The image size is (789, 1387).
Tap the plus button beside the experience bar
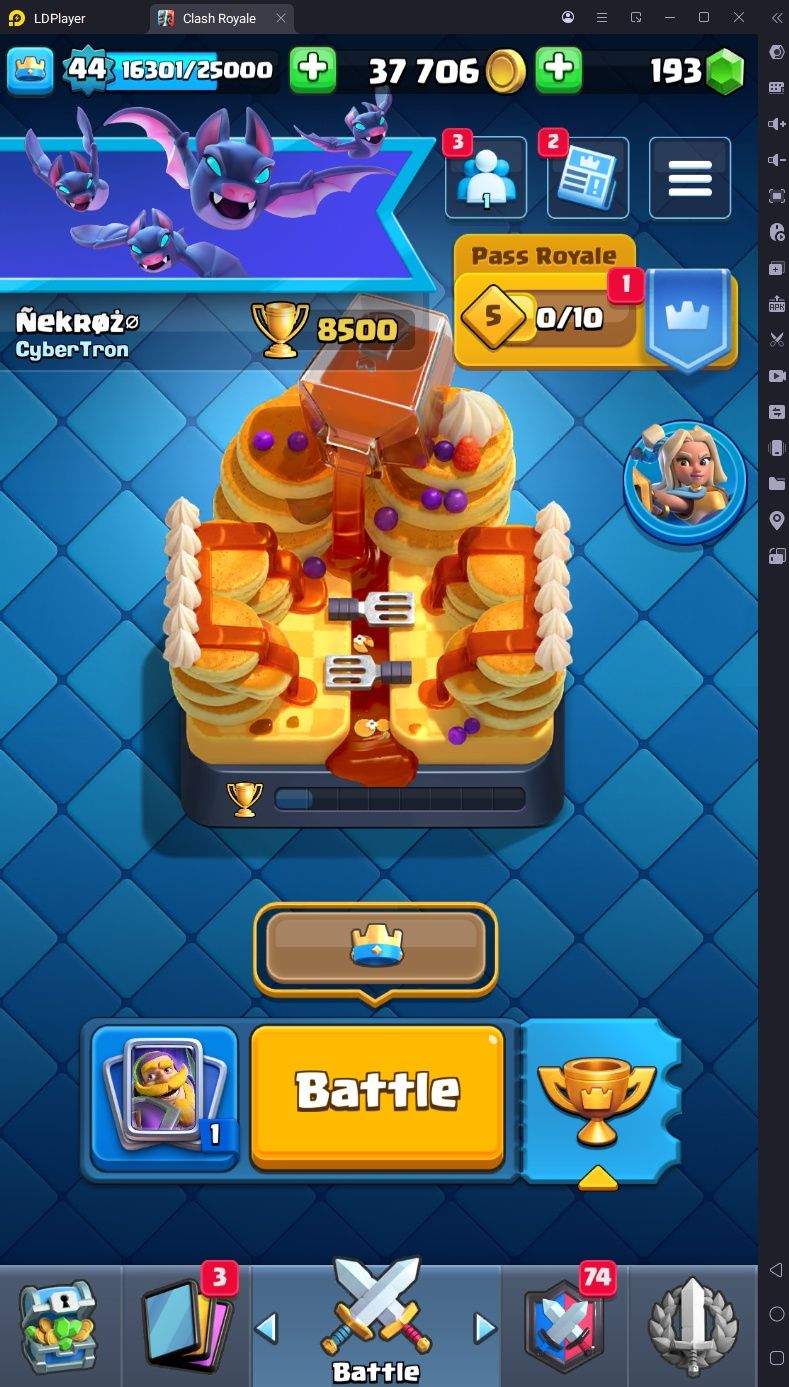click(x=313, y=69)
